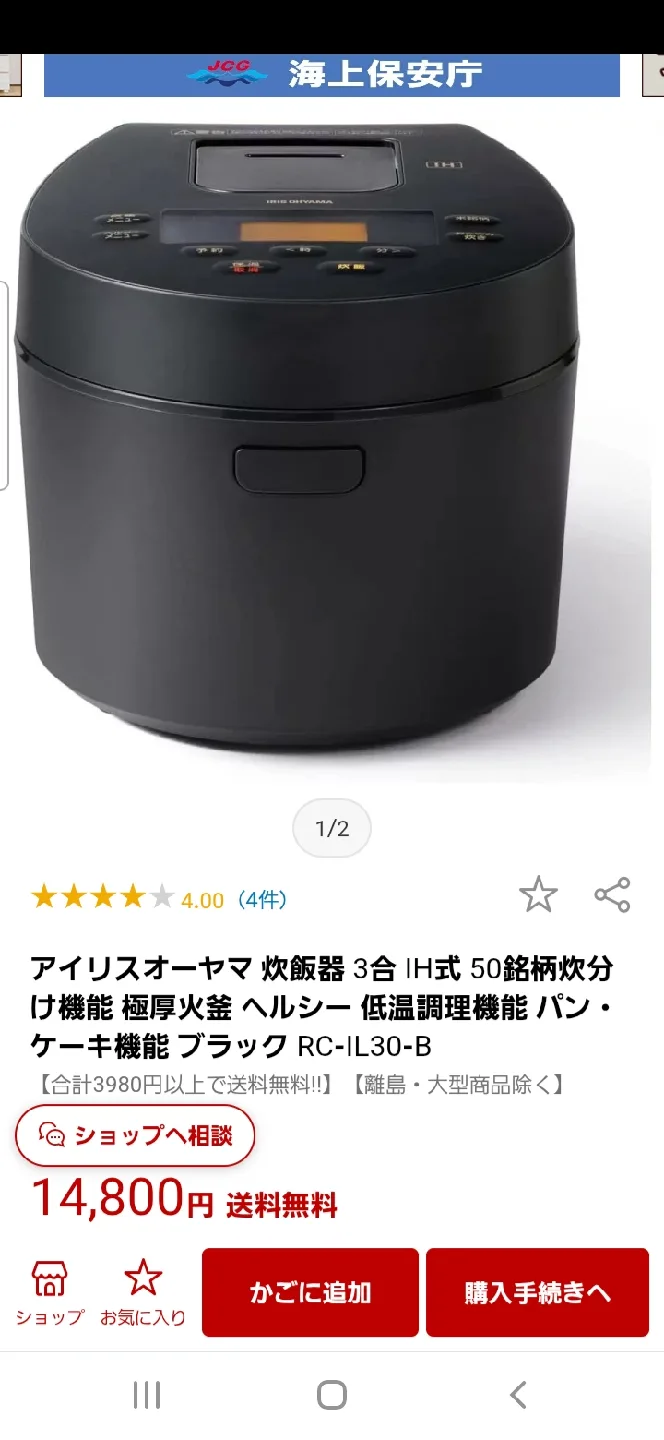Screen dimensions: 664x1440
Task: Tap かごに追加 to add to cart
Action: [x=310, y=1292]
